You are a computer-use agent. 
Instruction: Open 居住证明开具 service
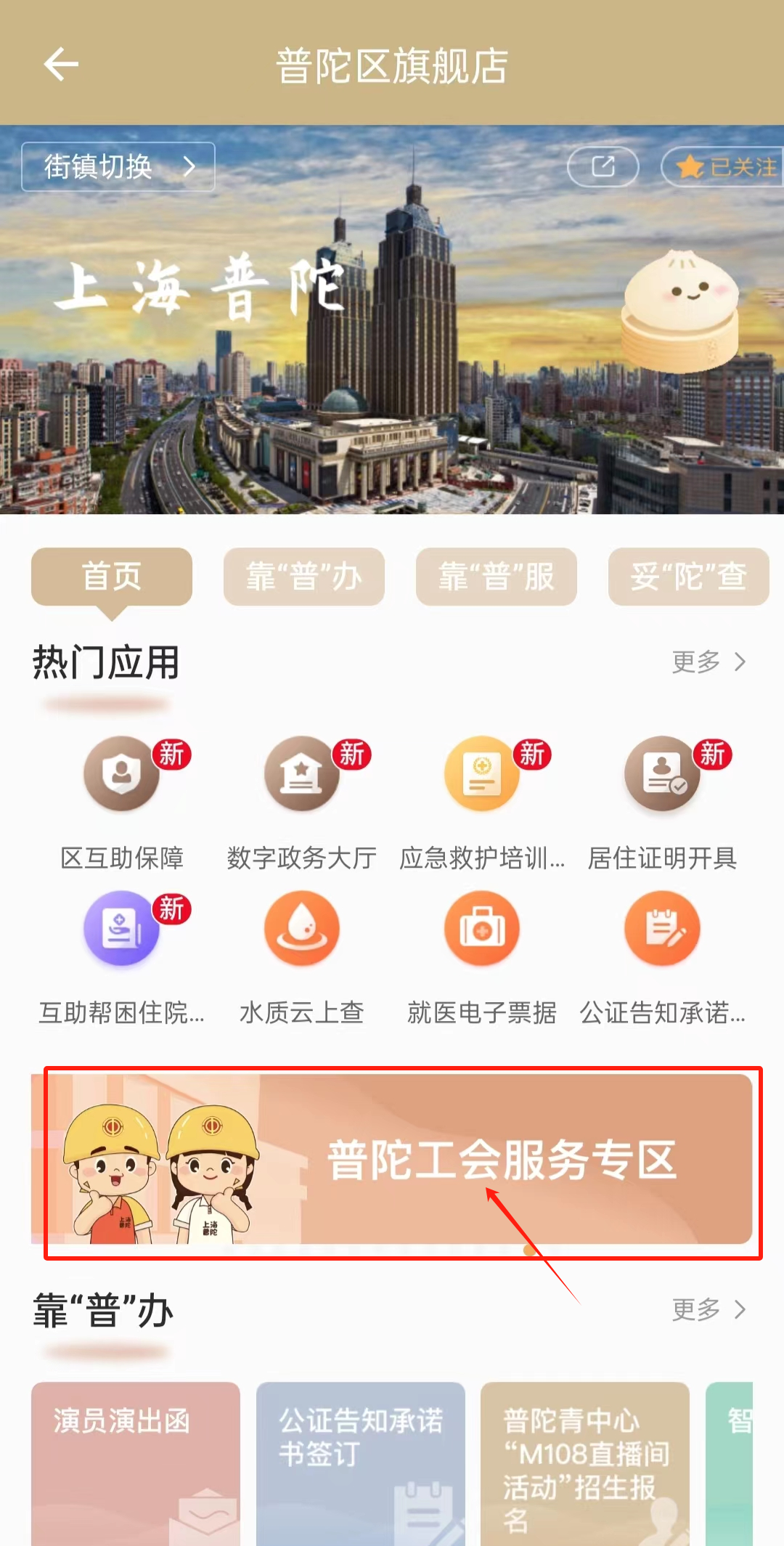(x=662, y=774)
